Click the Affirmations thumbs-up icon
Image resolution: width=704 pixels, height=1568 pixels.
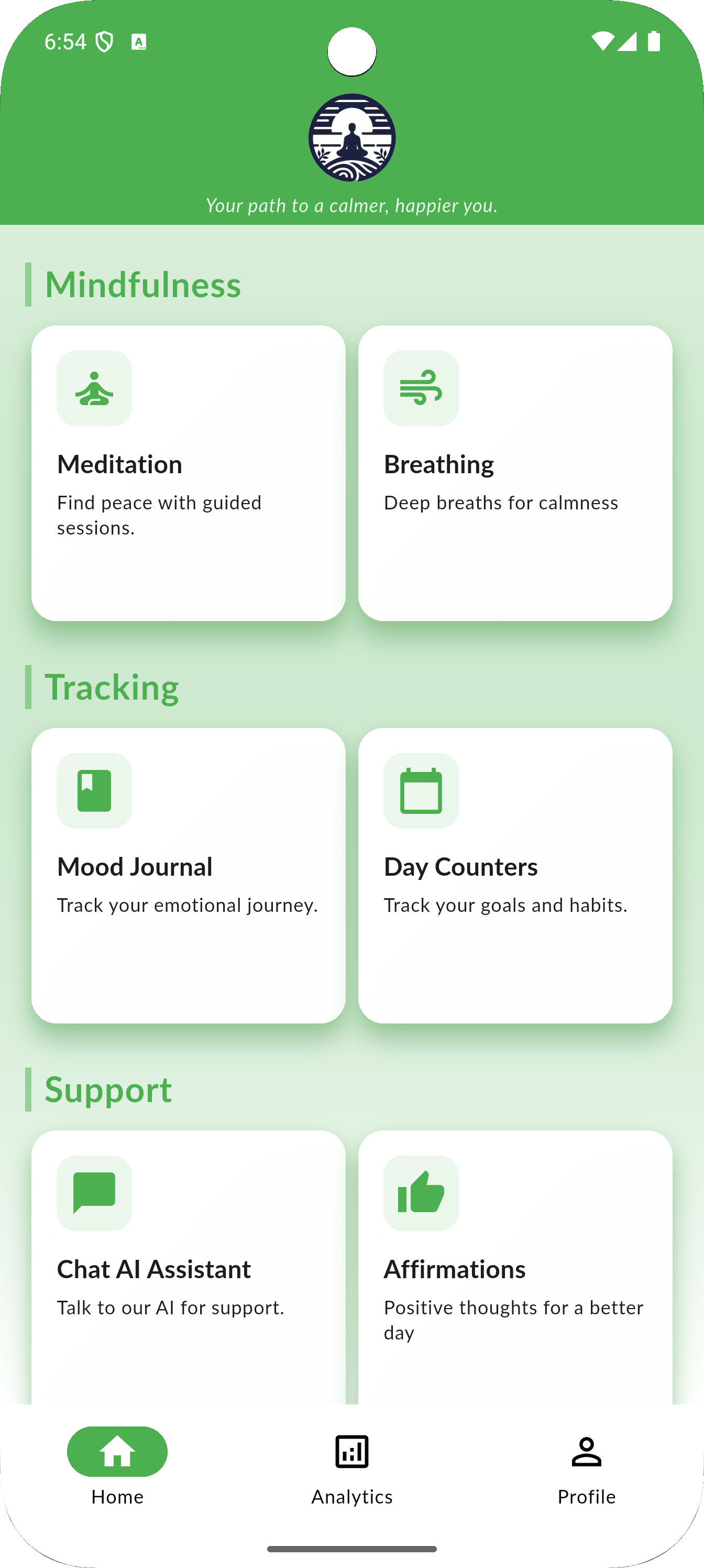click(x=421, y=1194)
